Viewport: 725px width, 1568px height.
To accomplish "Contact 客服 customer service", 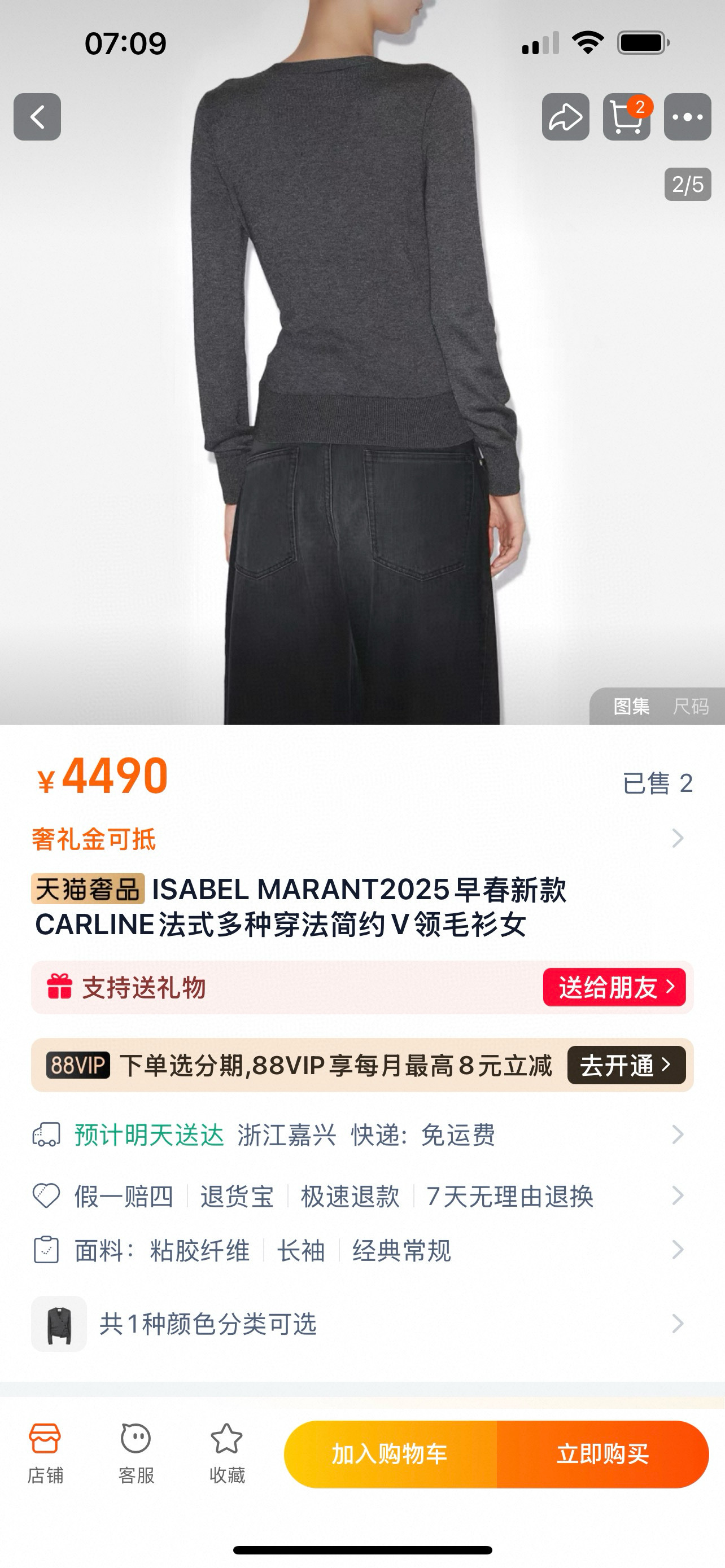I will tap(136, 1453).
